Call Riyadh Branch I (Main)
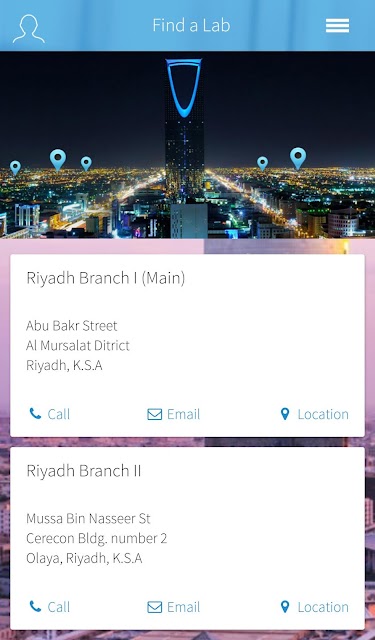The image size is (375, 640). click(x=49, y=414)
